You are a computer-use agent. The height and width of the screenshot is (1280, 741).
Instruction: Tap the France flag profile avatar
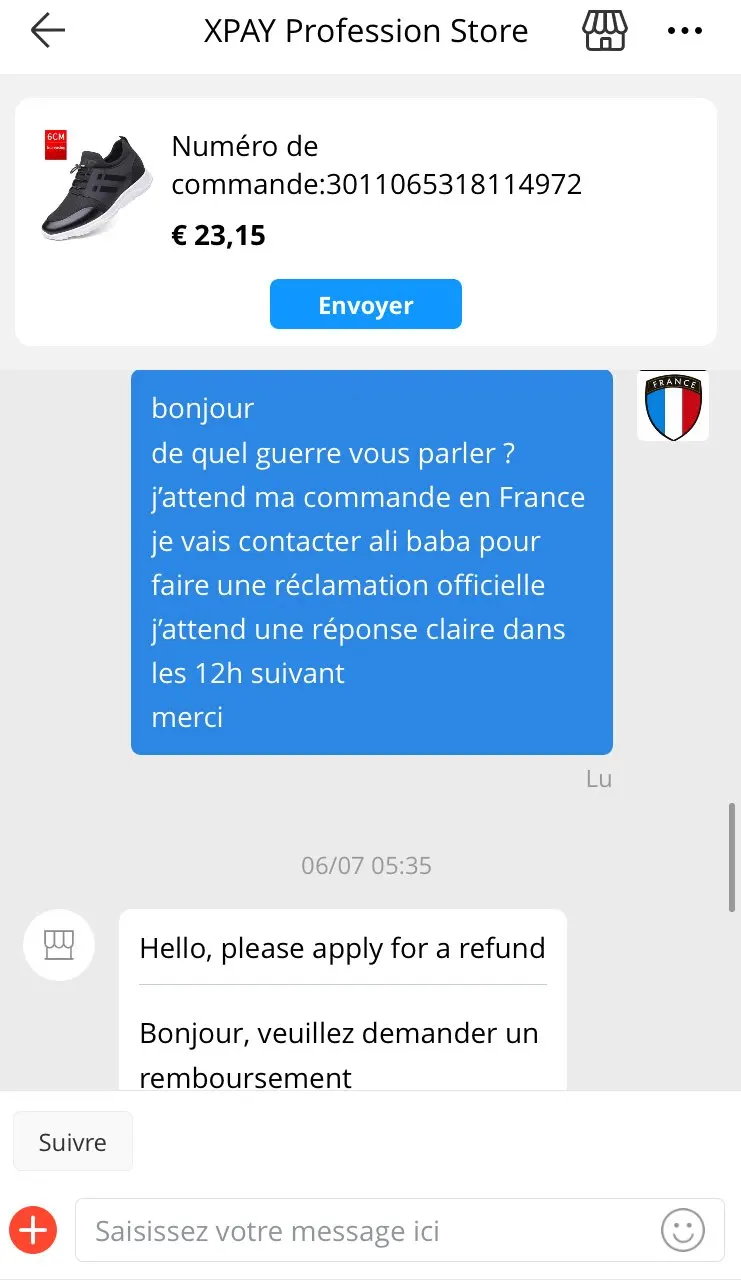tap(672, 406)
